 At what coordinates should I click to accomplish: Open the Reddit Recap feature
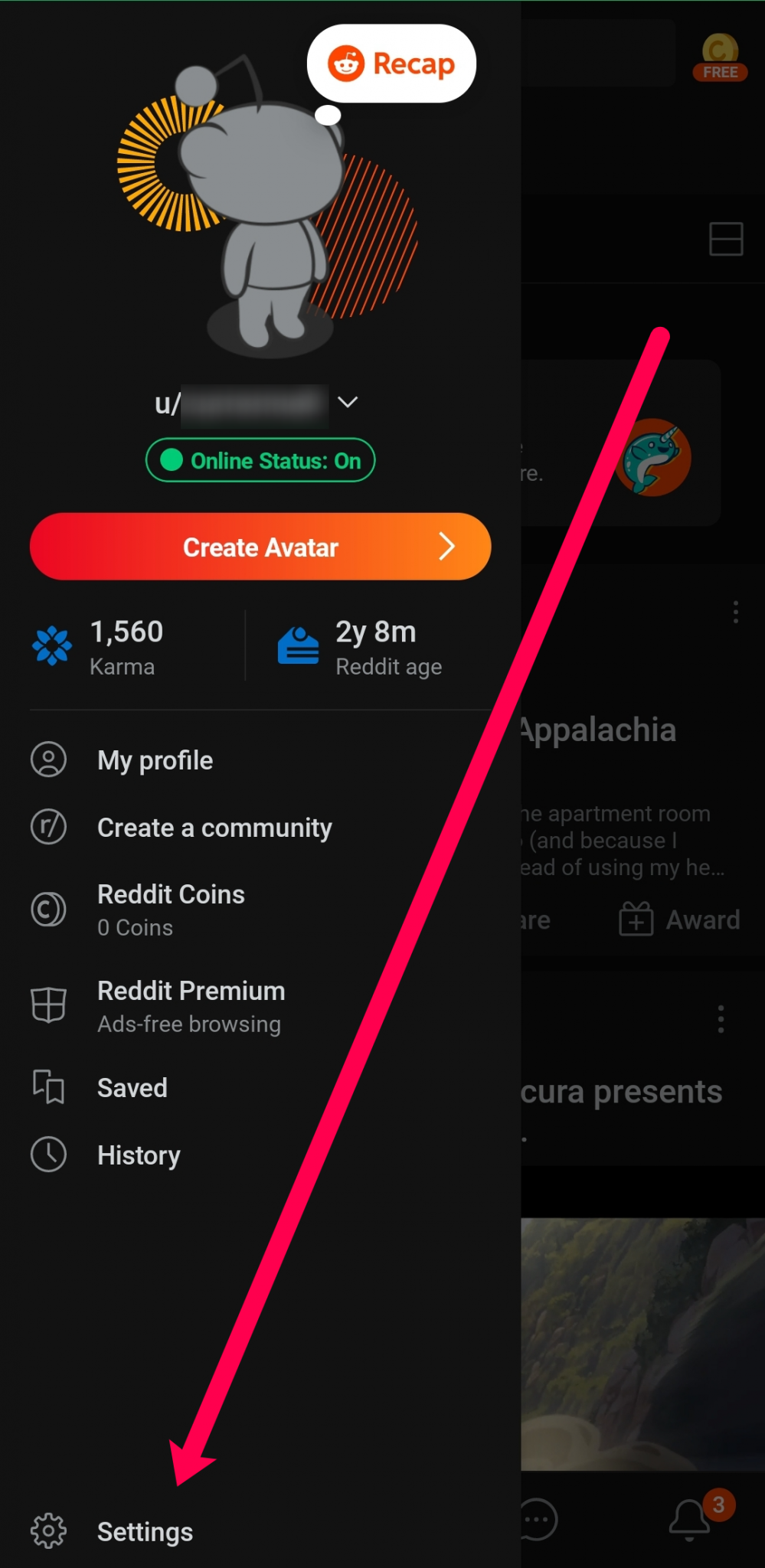click(391, 64)
